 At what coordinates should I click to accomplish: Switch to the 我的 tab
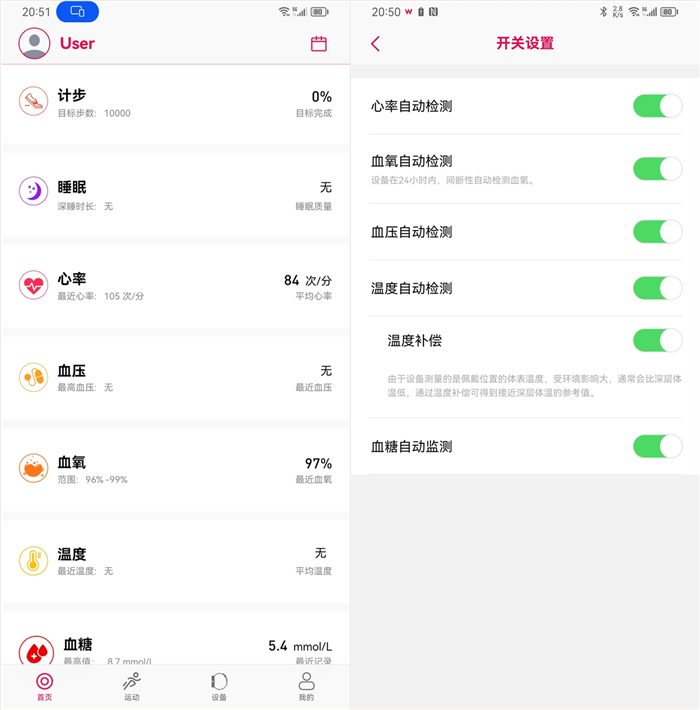click(307, 687)
